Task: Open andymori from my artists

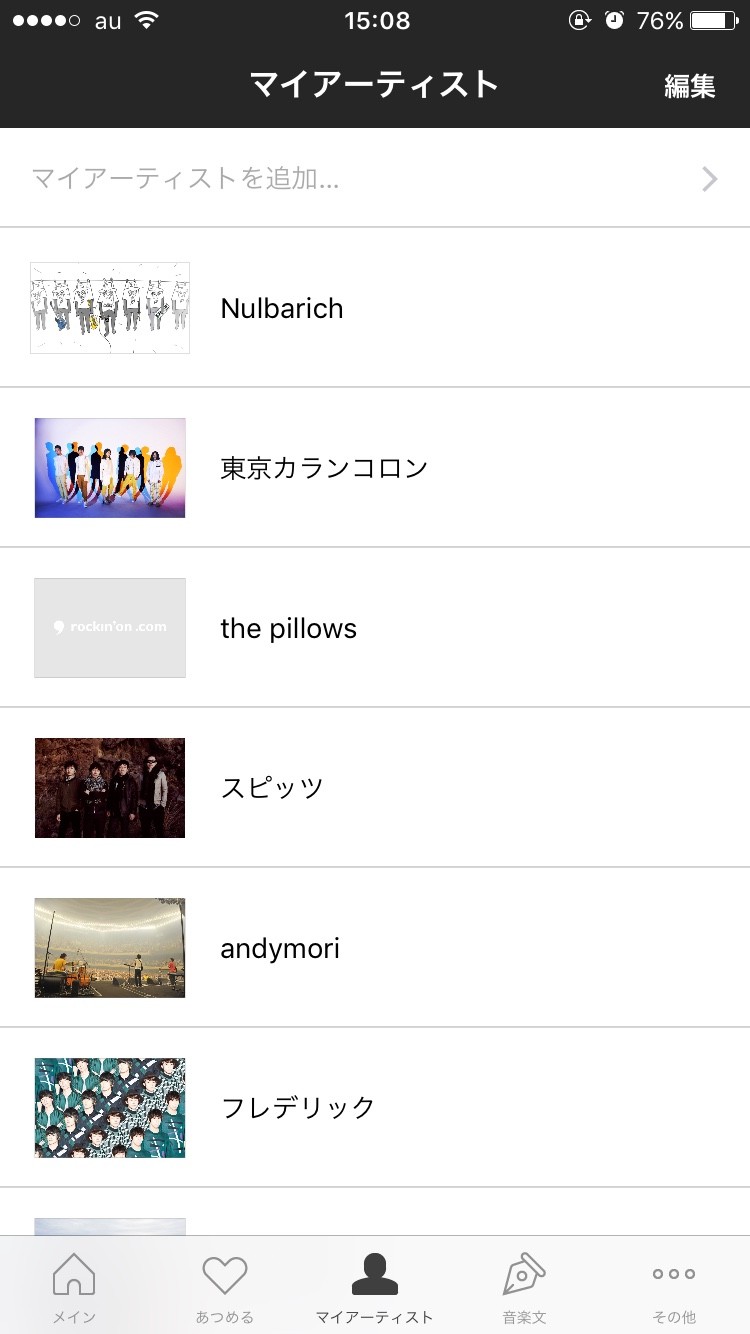Action: (375, 948)
